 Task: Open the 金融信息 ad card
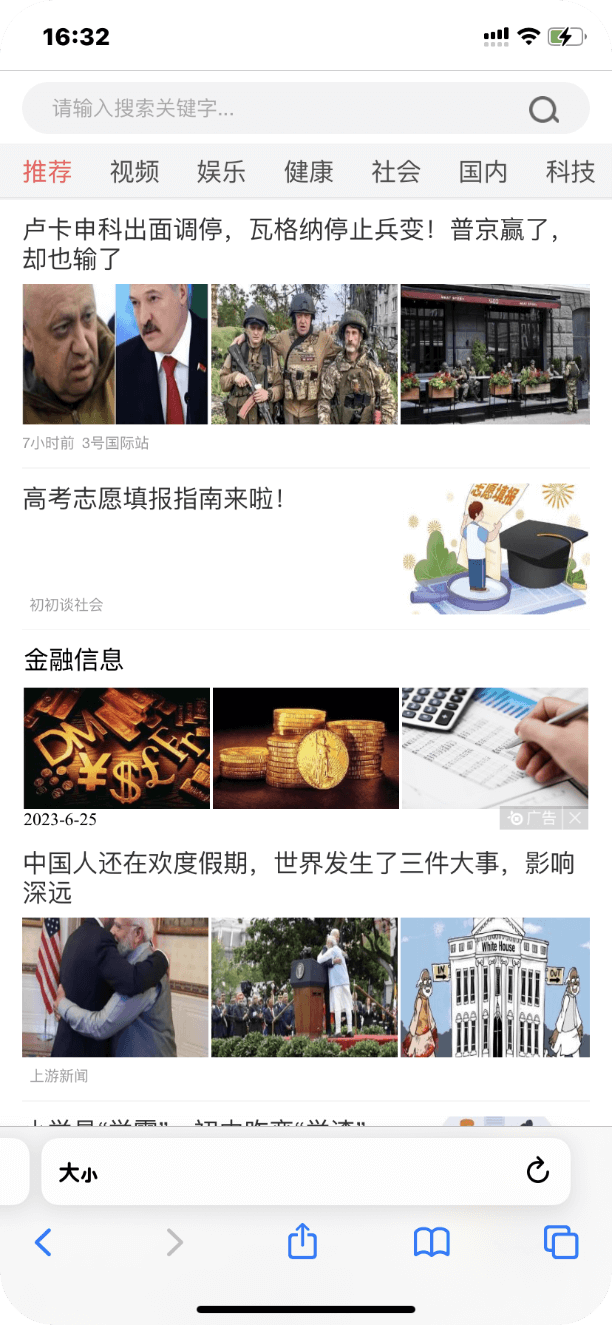point(306,737)
